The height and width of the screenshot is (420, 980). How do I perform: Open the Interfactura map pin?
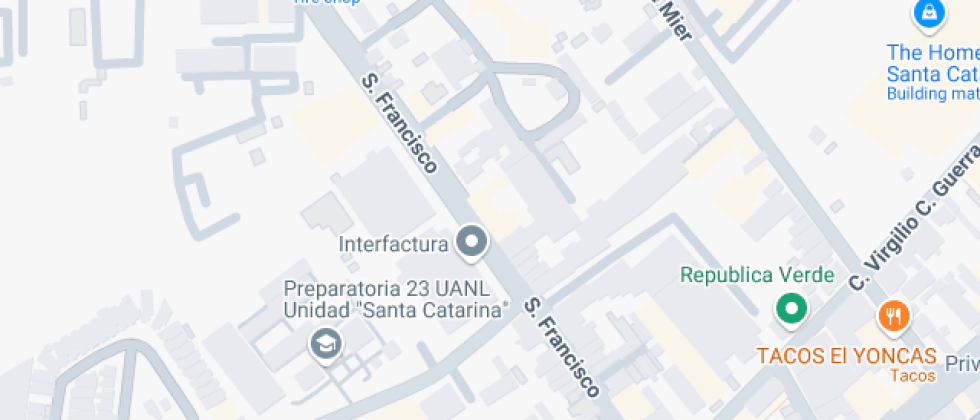[x=471, y=241]
